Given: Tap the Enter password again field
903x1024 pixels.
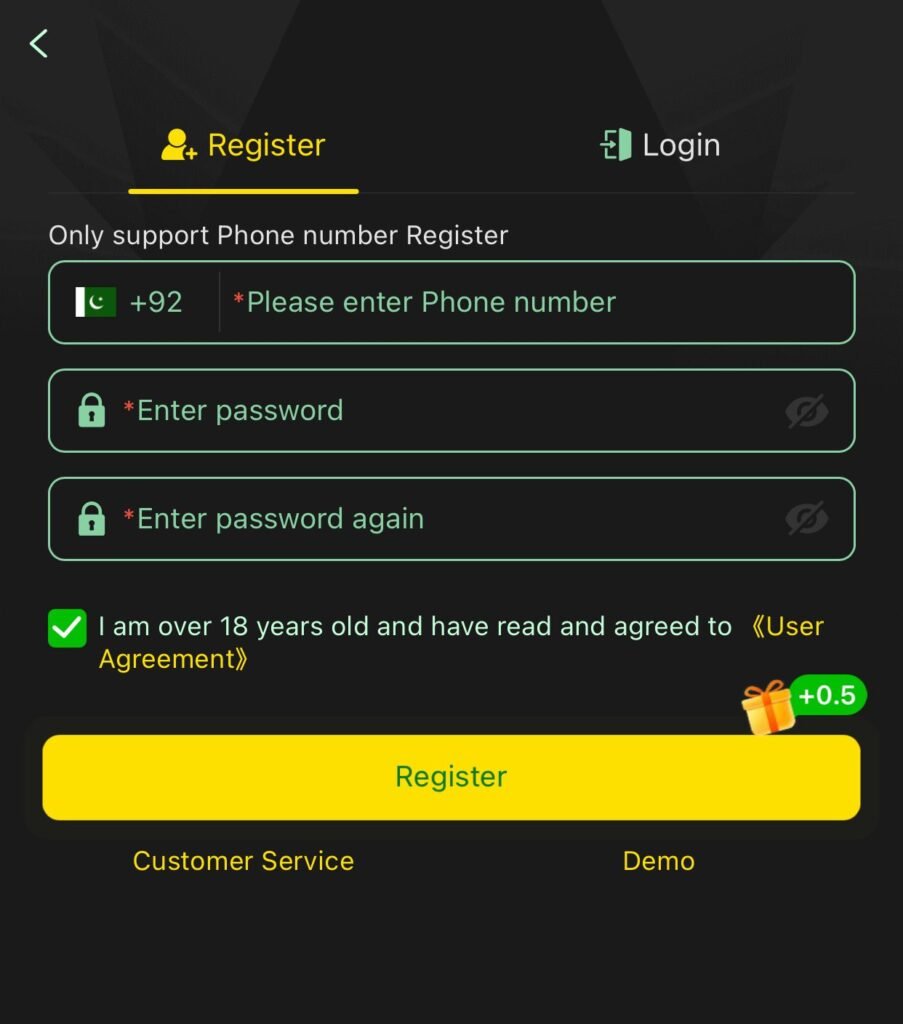Looking at the screenshot, I should click(452, 519).
